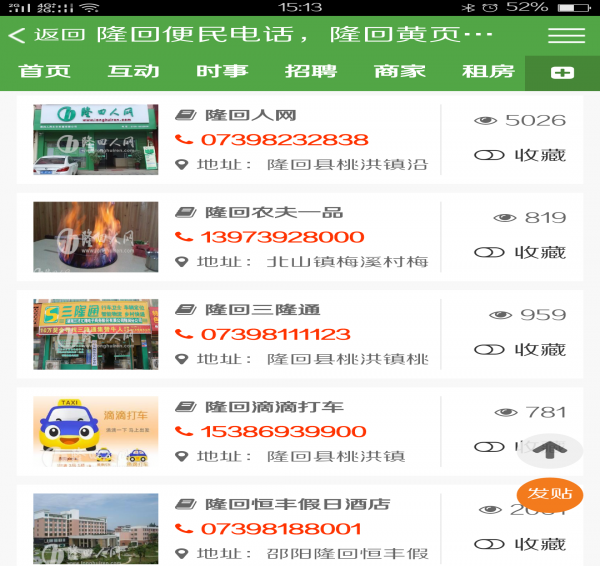Open the 隆回三隆通 listing
The width and height of the screenshot is (600, 566).
click(262, 309)
